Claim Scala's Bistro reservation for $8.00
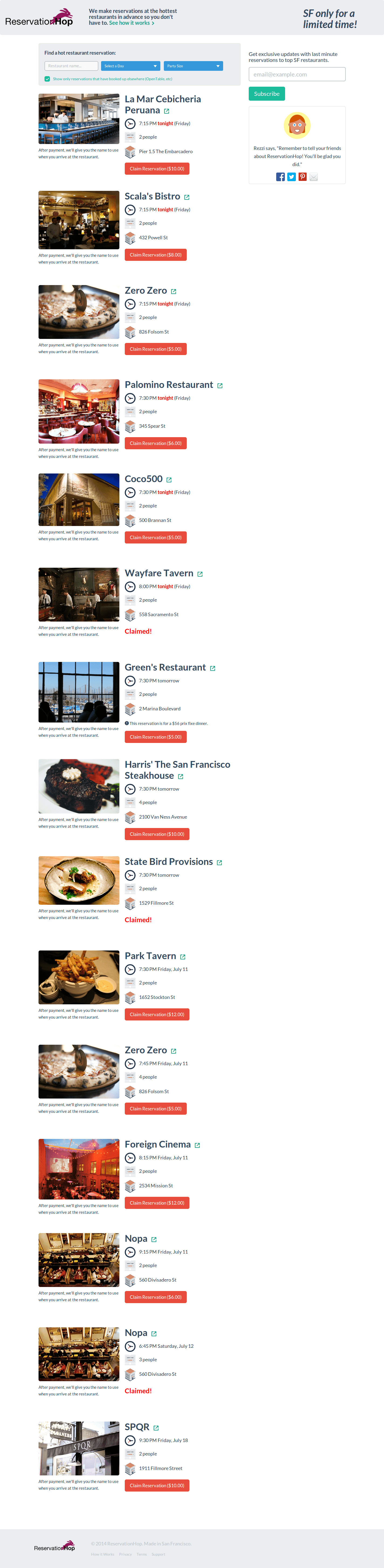The image size is (384, 1568). click(155, 255)
